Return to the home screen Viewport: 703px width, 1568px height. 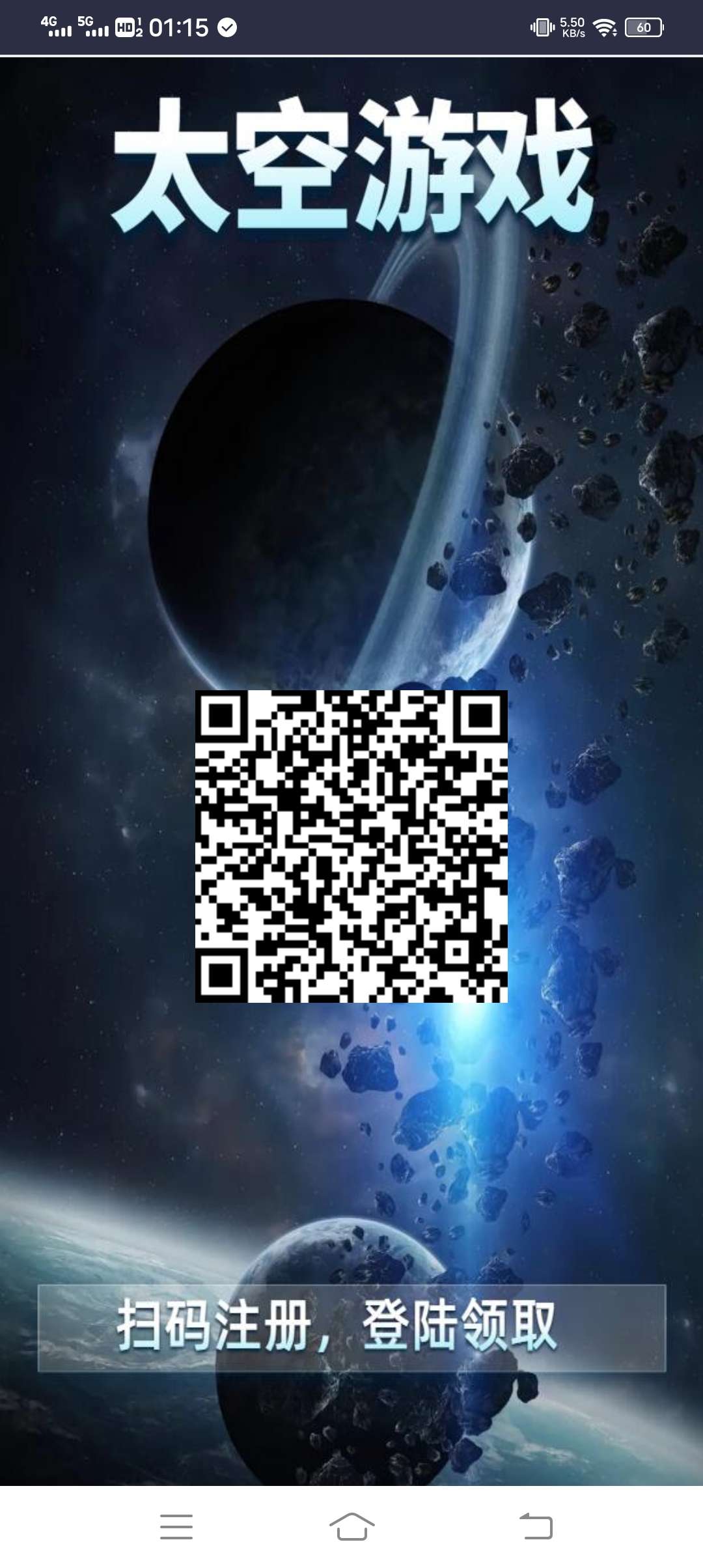(351, 1526)
